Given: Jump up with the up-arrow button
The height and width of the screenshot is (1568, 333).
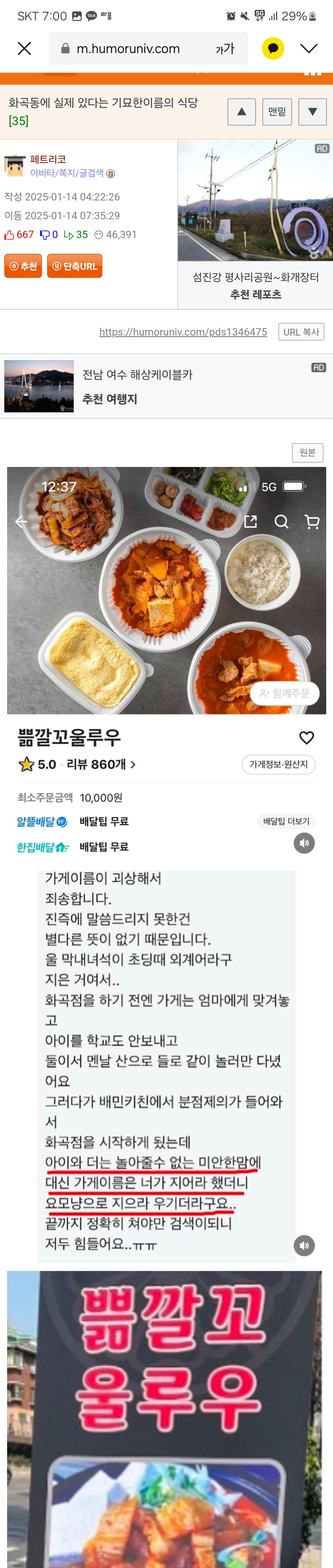Looking at the screenshot, I should pyautogui.click(x=242, y=111).
